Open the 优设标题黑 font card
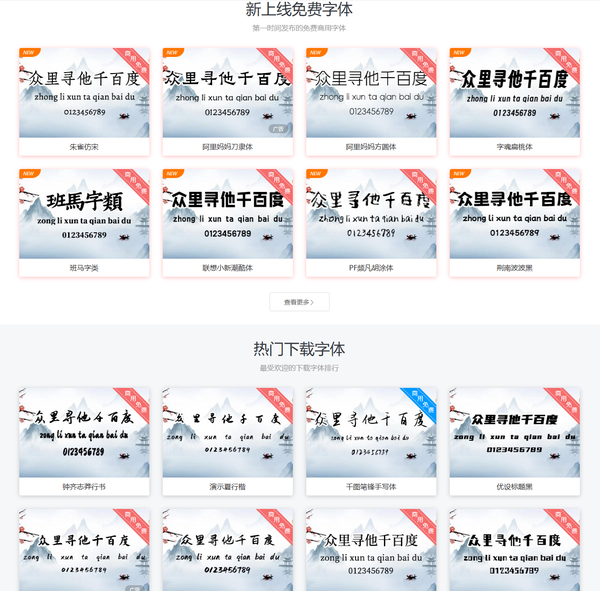The image size is (600, 591). [515, 441]
